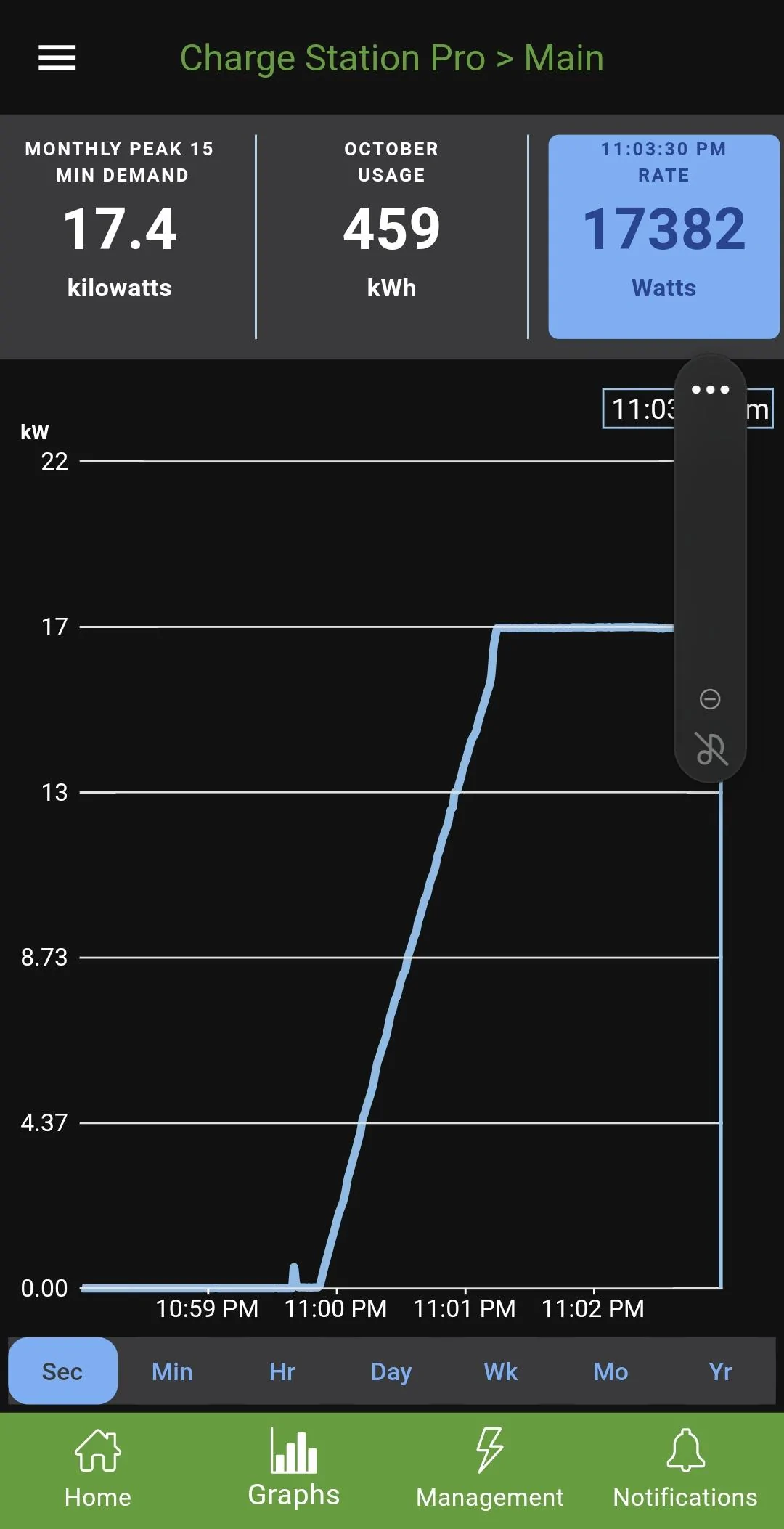Switch graph to Sec interval
Viewport: 784px width, 1529px height.
pos(62,1371)
